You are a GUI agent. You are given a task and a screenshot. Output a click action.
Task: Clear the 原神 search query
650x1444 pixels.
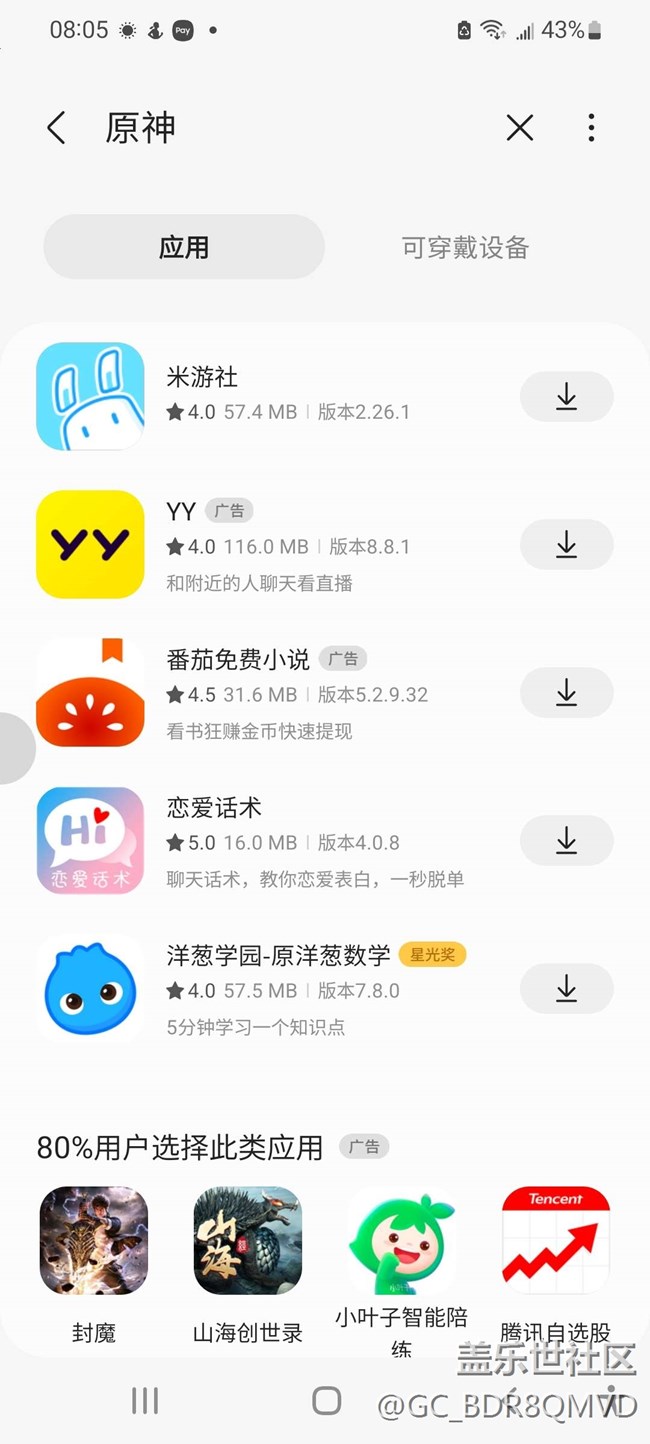520,128
